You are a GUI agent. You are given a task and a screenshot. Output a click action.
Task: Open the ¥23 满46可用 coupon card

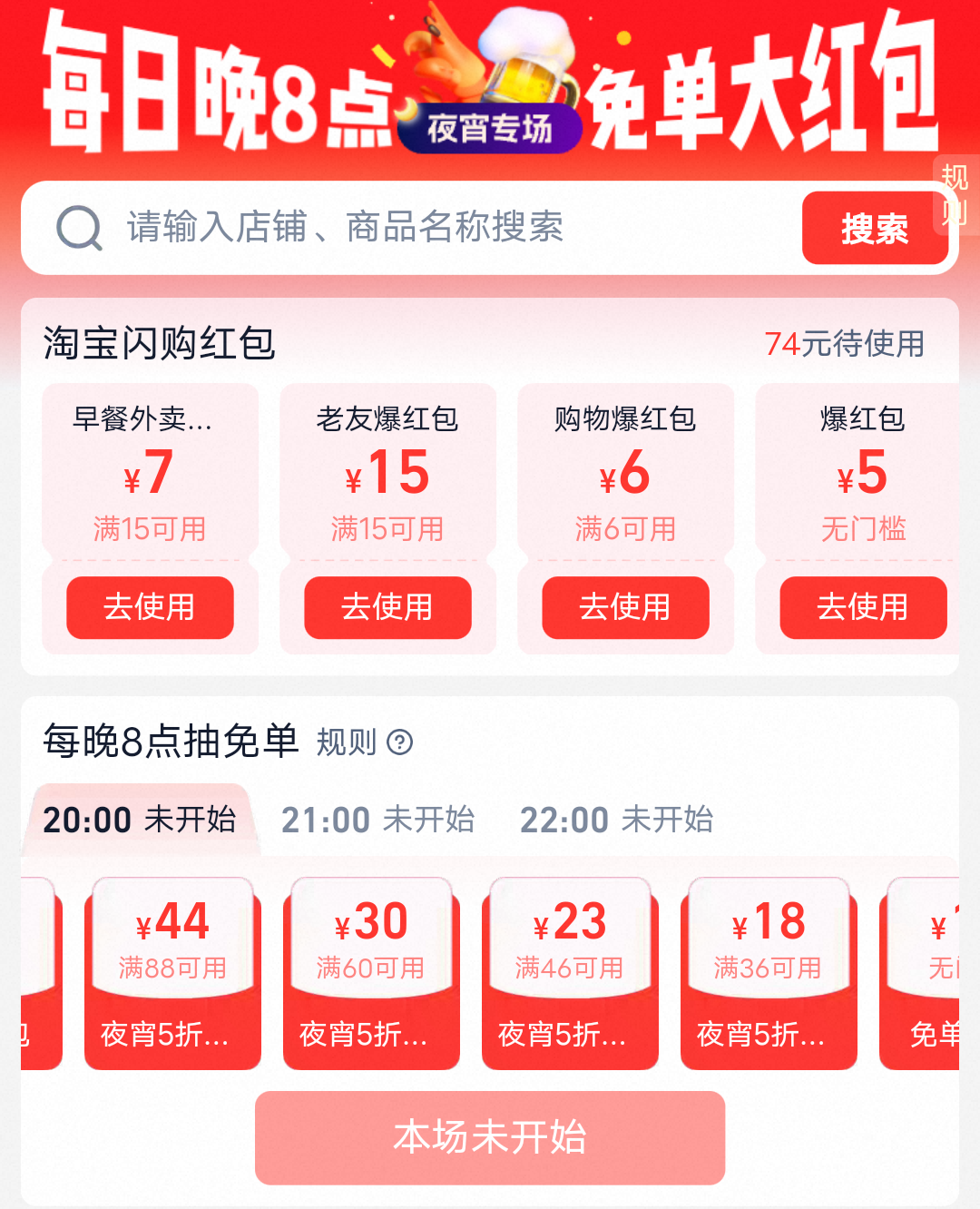tap(570, 971)
